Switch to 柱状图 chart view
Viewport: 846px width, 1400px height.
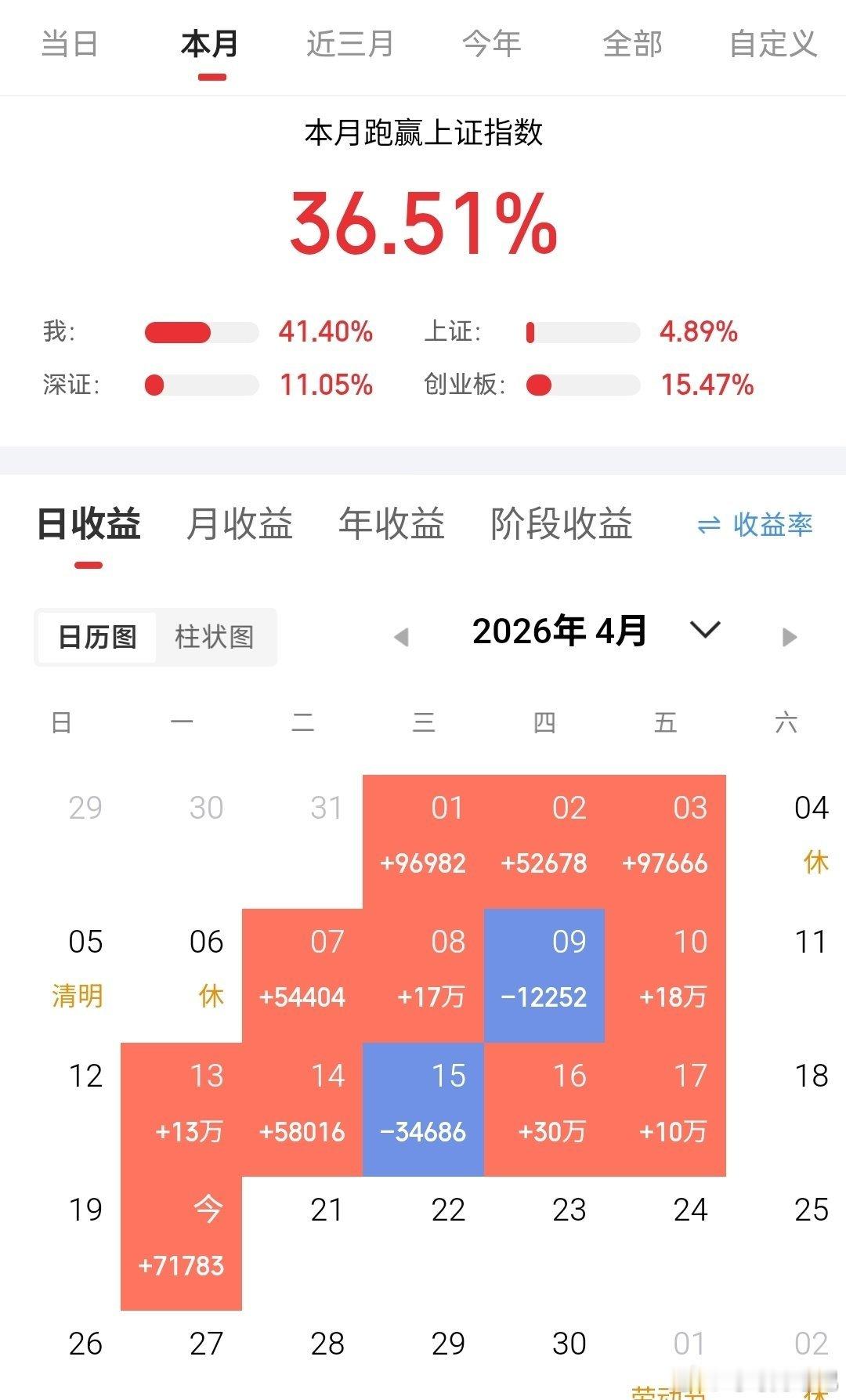215,637
